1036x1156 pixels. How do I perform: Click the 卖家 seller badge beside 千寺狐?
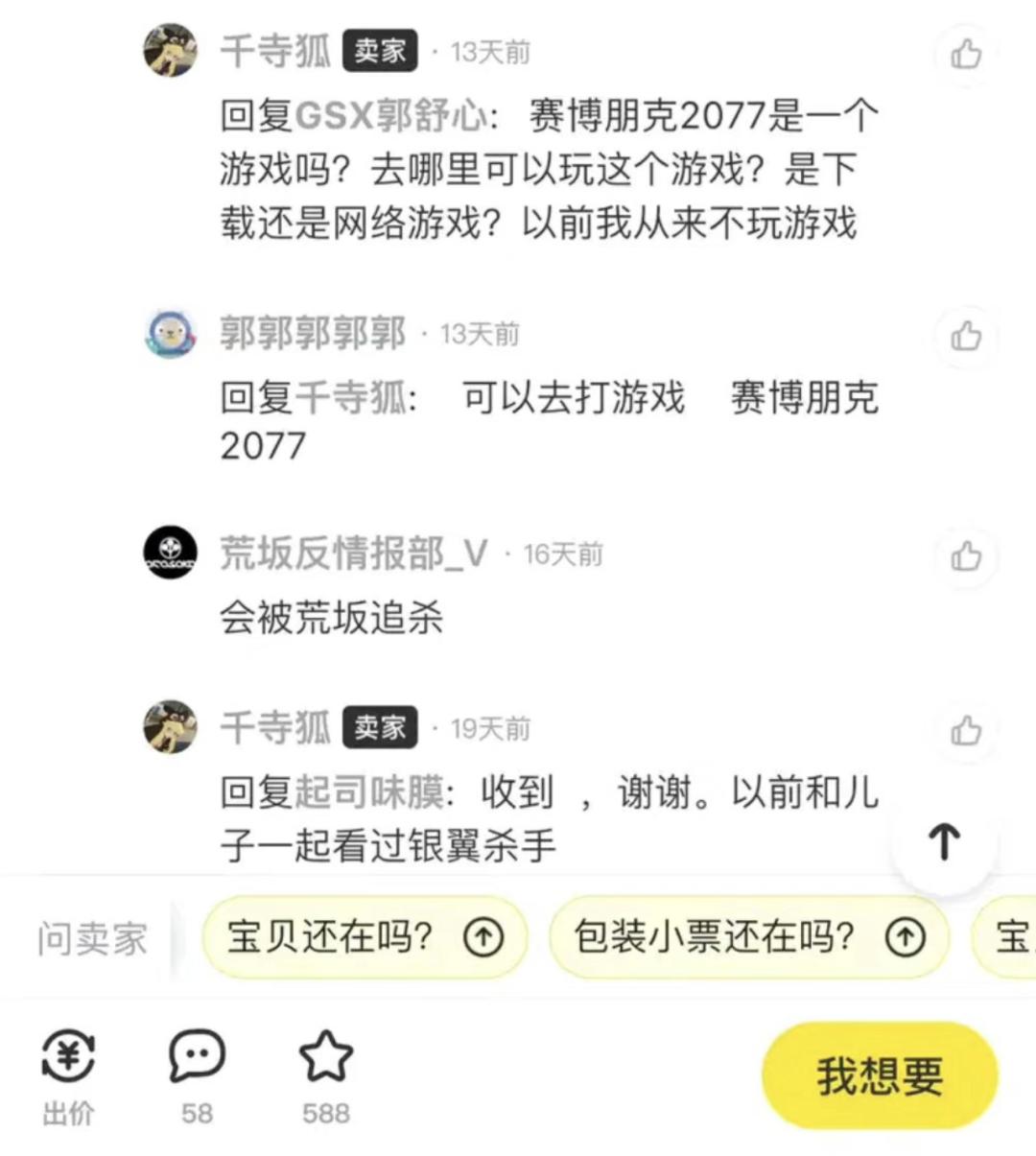pyautogui.click(x=381, y=52)
